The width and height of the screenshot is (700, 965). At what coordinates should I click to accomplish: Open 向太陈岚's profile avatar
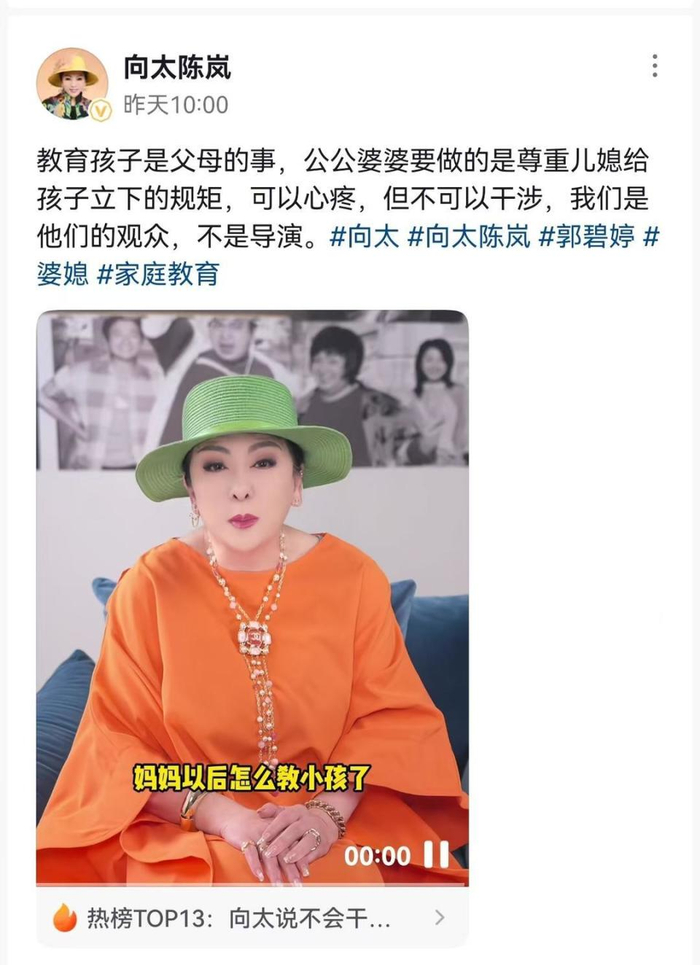[x=72, y=83]
